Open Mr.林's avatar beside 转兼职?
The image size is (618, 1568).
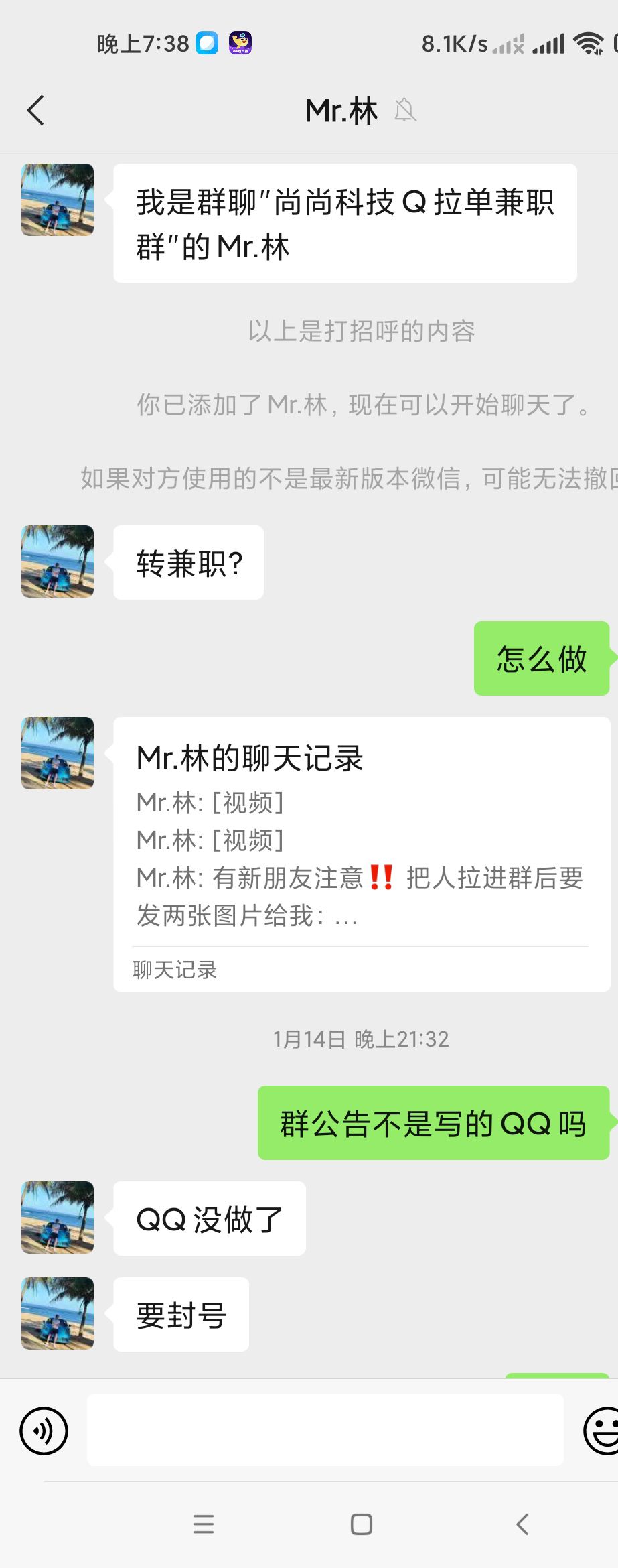[58, 562]
